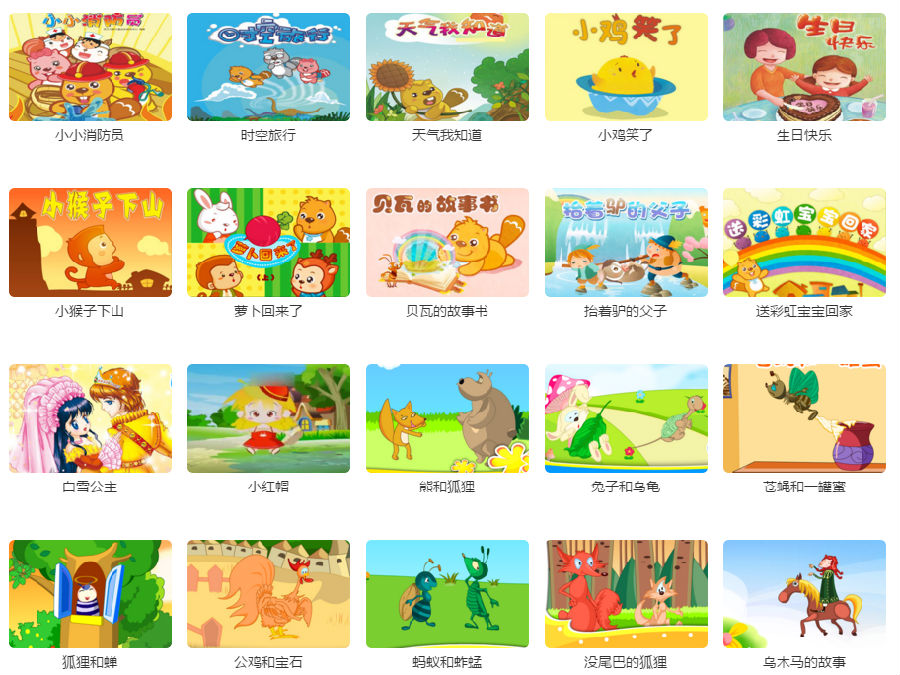
Task: Open the 生日快乐 story card
Action: (x=804, y=67)
